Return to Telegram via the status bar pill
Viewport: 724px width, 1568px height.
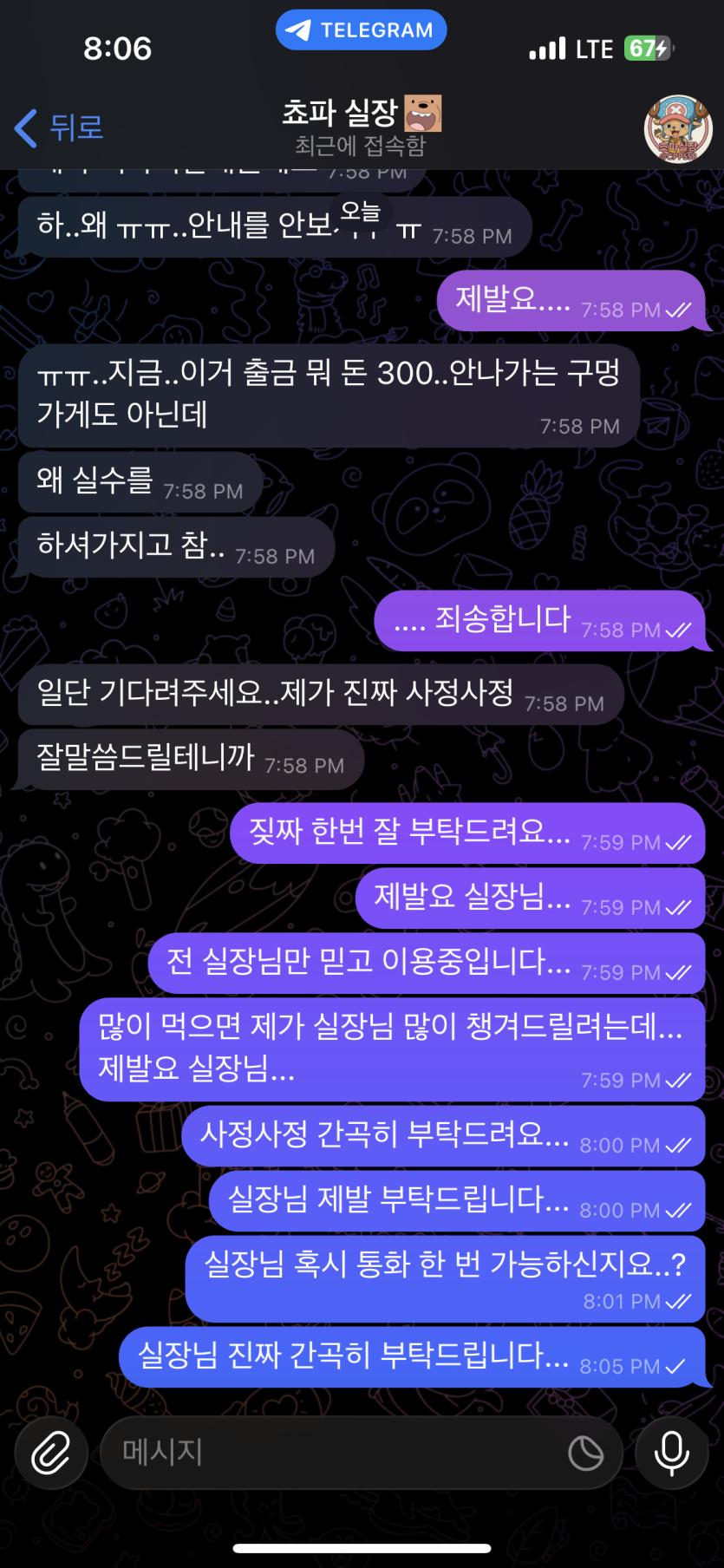click(x=361, y=30)
